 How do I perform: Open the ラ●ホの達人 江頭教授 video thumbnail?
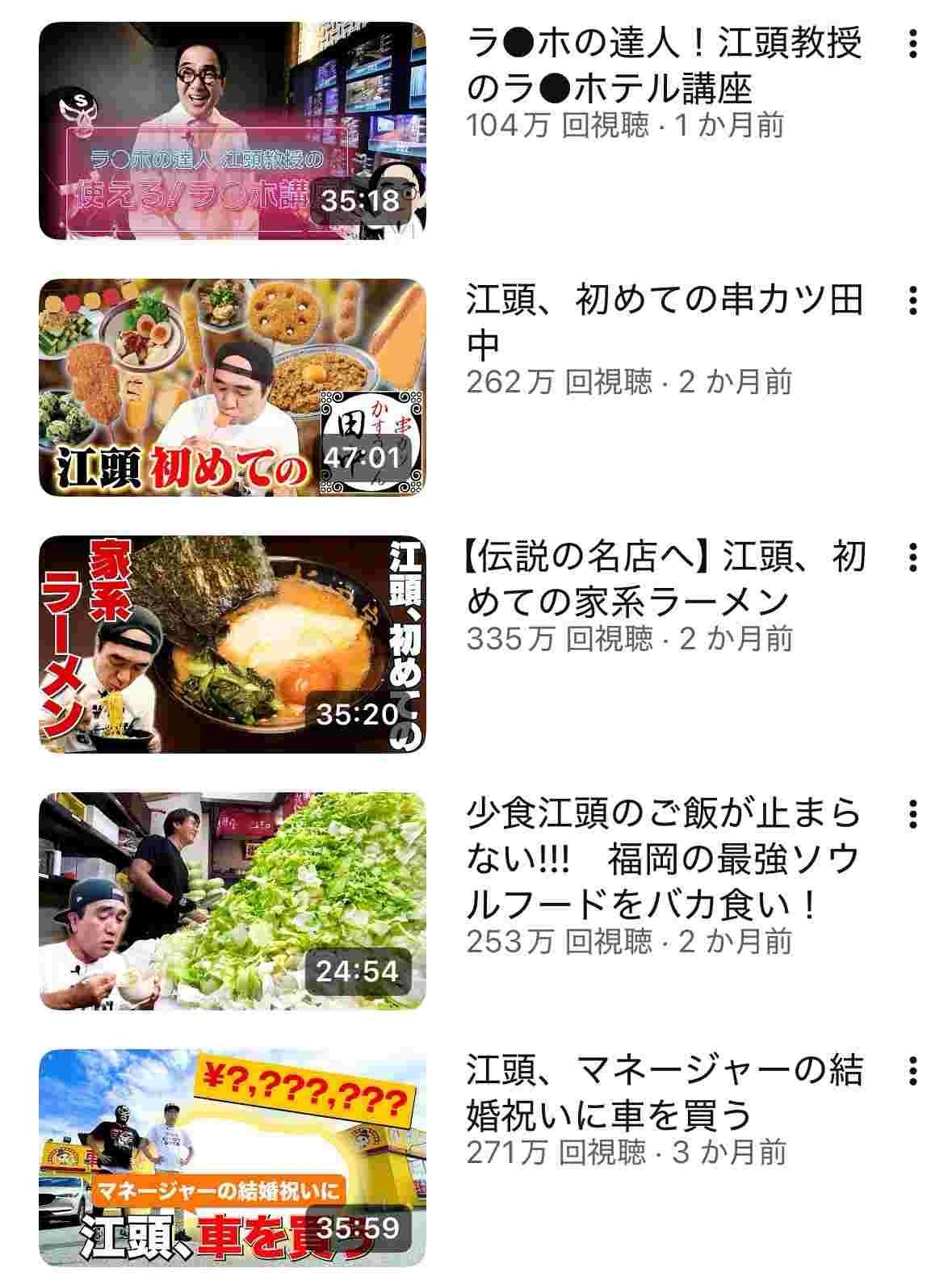point(233,131)
